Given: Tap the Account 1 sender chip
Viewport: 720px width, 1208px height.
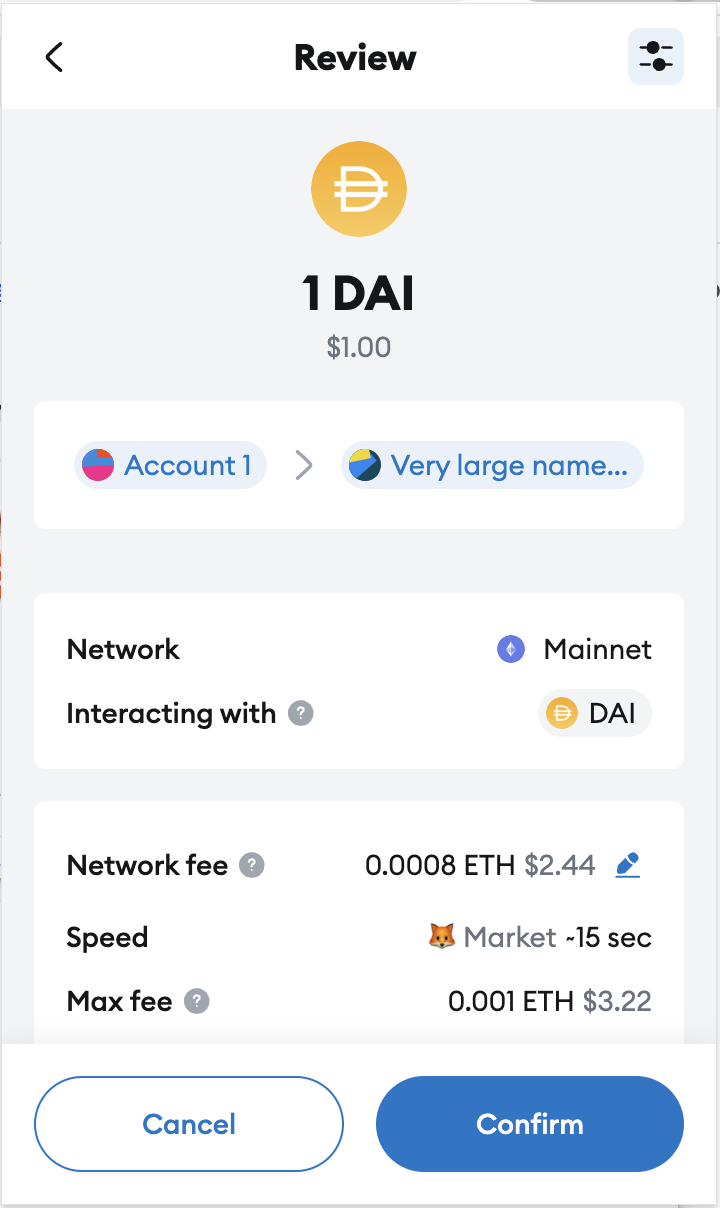Looking at the screenshot, I should click(x=170, y=465).
